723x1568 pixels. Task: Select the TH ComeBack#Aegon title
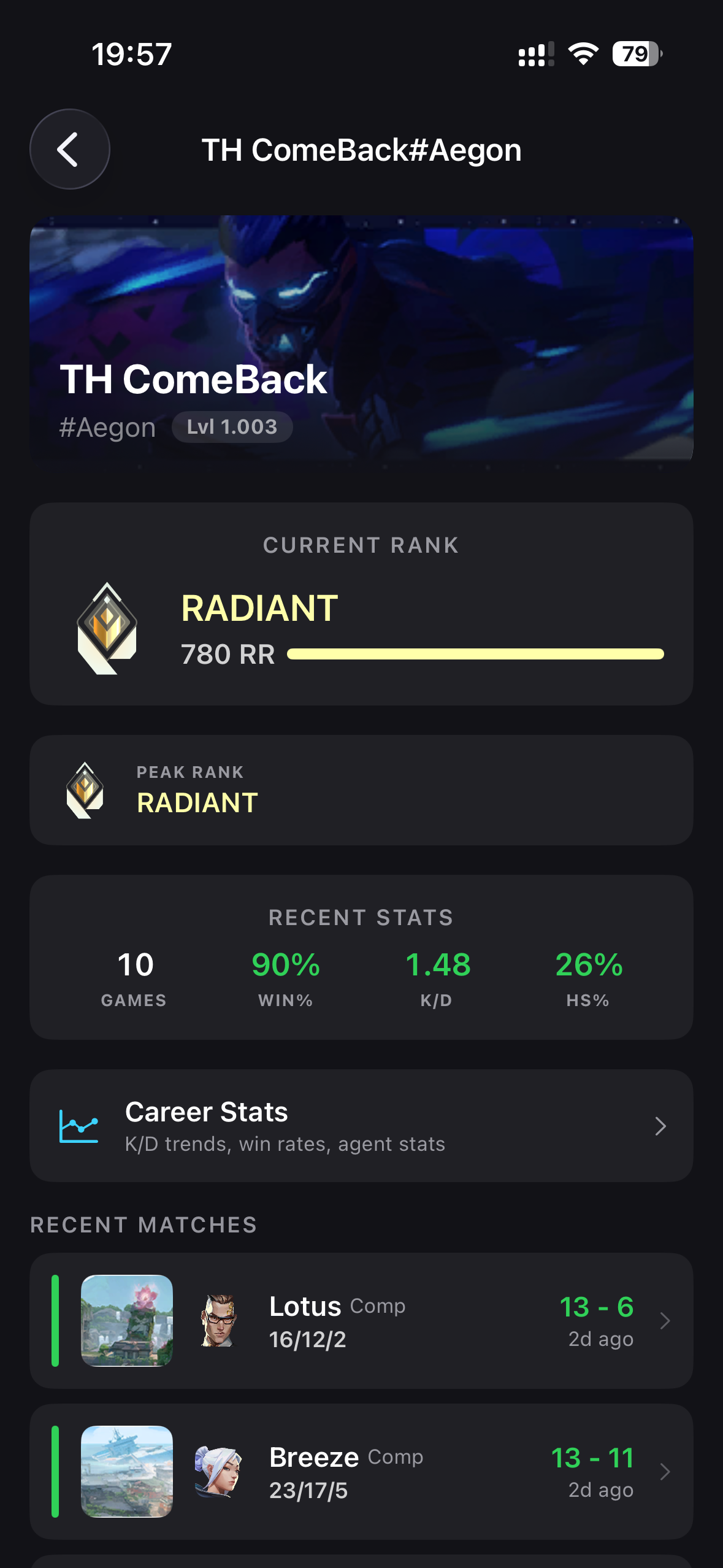(361, 149)
